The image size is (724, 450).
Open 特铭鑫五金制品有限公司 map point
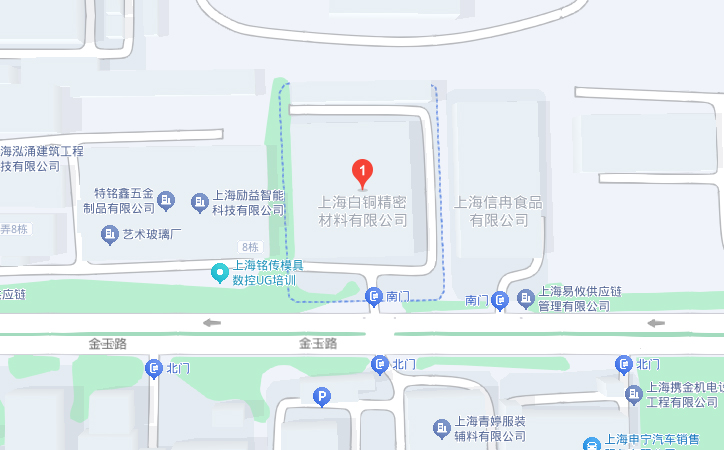[x=166, y=200]
